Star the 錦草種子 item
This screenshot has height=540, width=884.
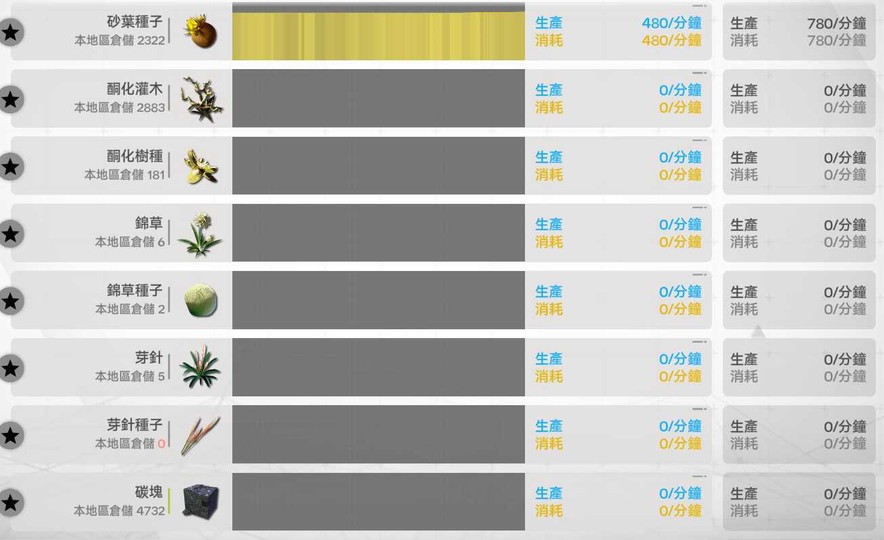[x=10, y=301]
